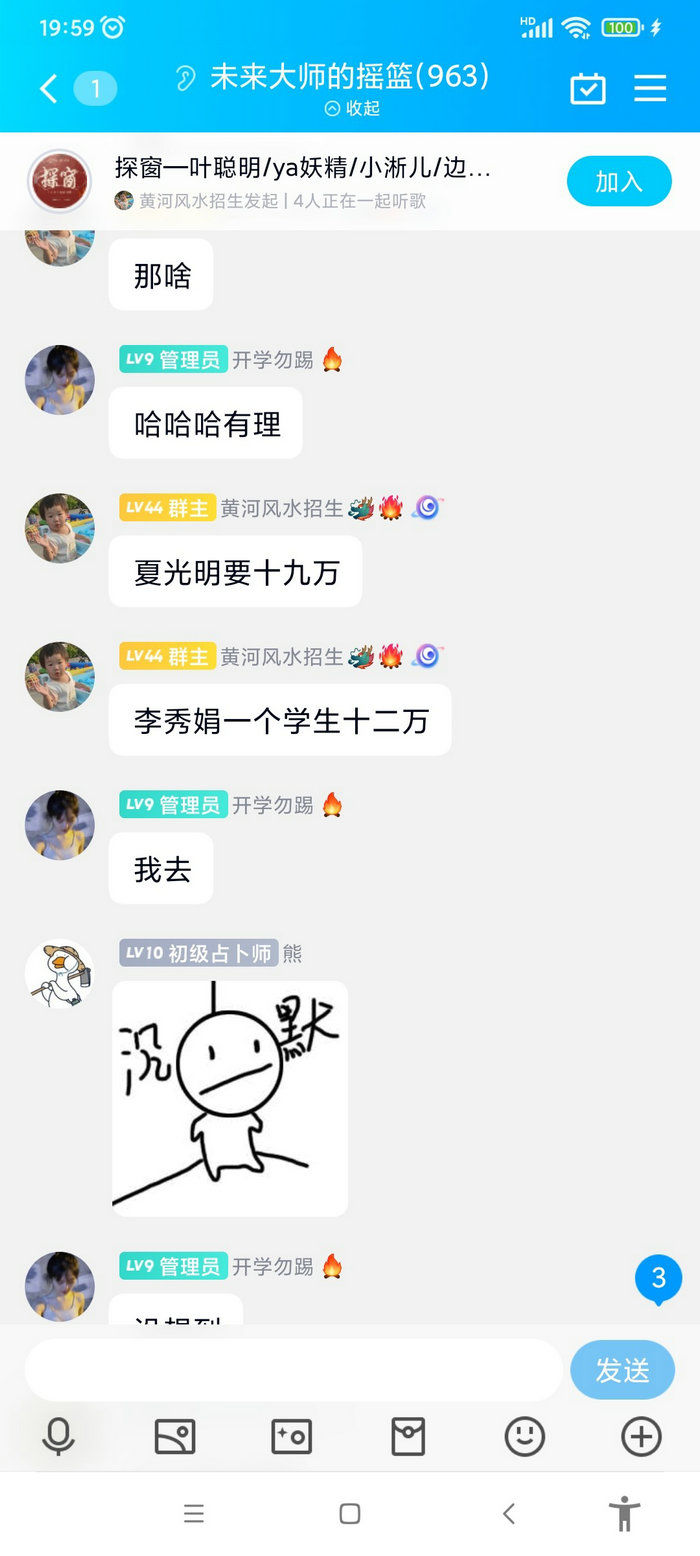The height and width of the screenshot is (1556, 700).
Task: Open the recent apps switcher
Action: coord(194,1514)
